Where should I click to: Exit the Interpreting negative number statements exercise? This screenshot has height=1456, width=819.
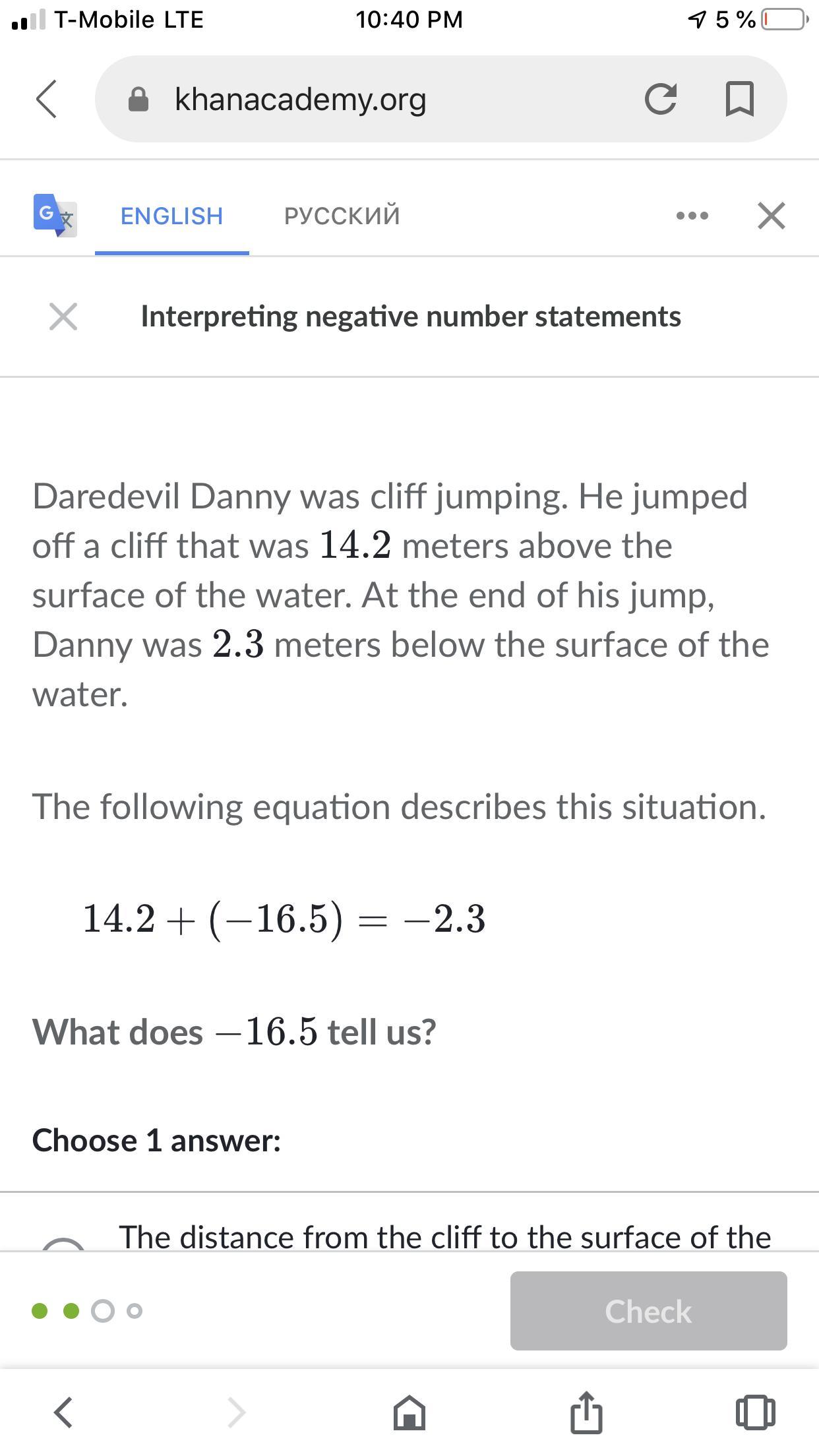click(x=63, y=317)
